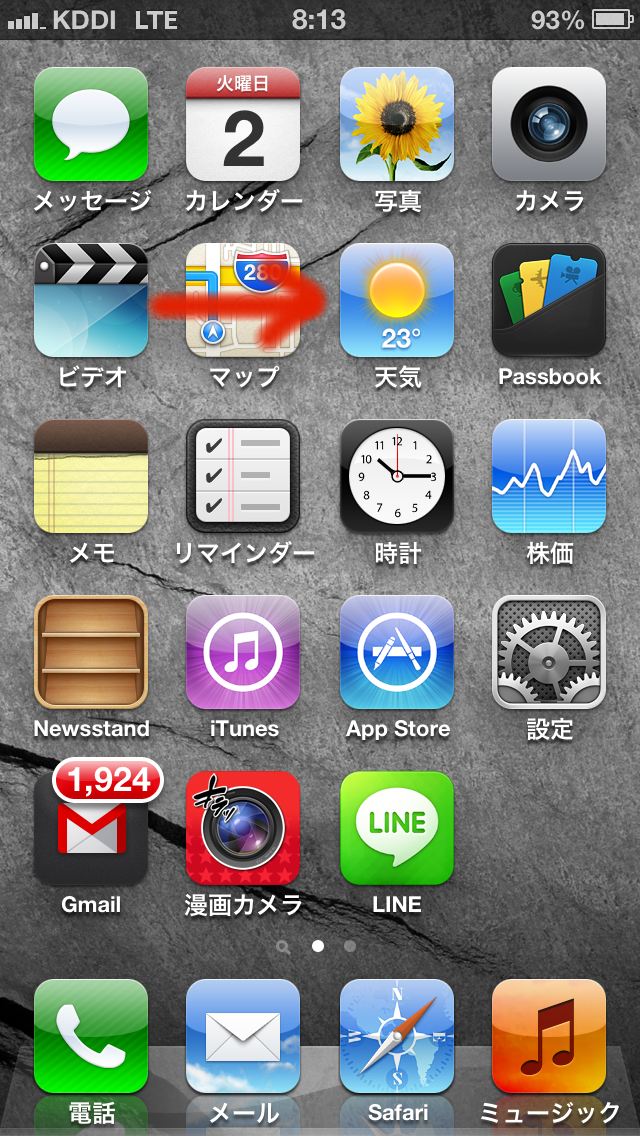Launch the LINE app

coord(397,828)
